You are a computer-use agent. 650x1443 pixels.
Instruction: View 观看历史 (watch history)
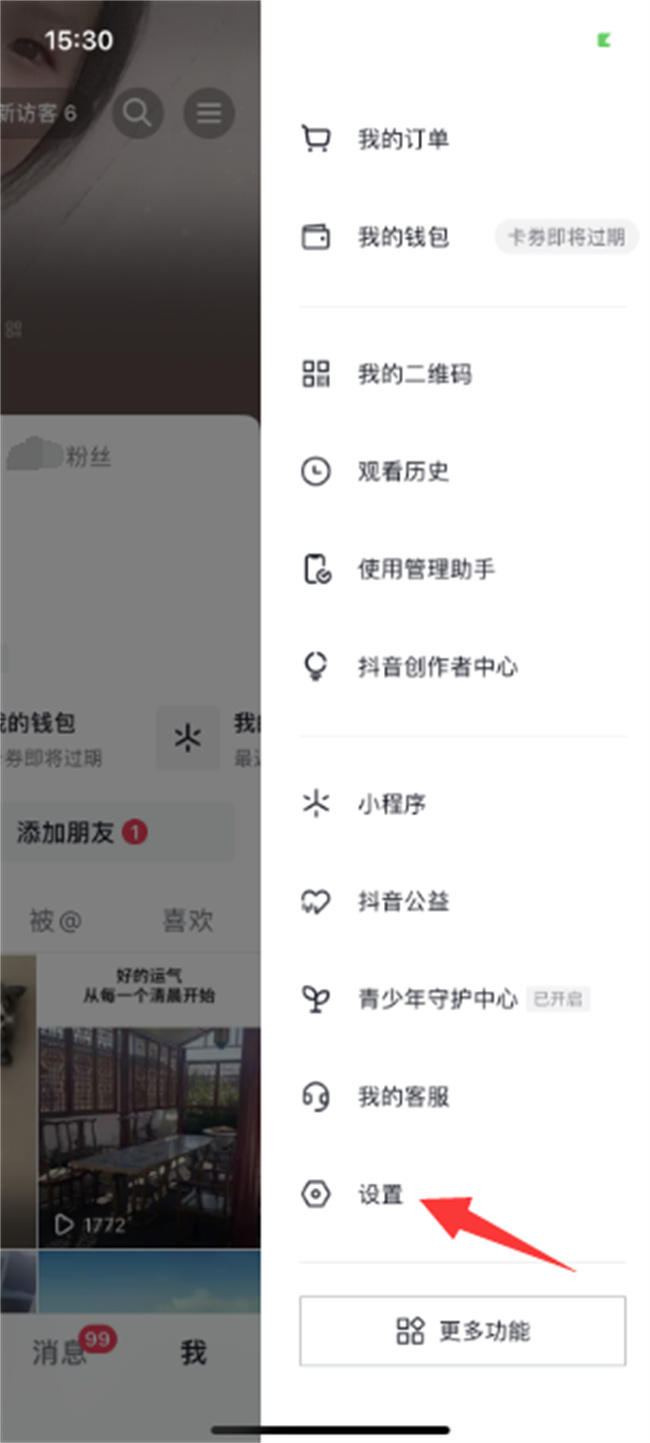pyautogui.click(x=402, y=471)
